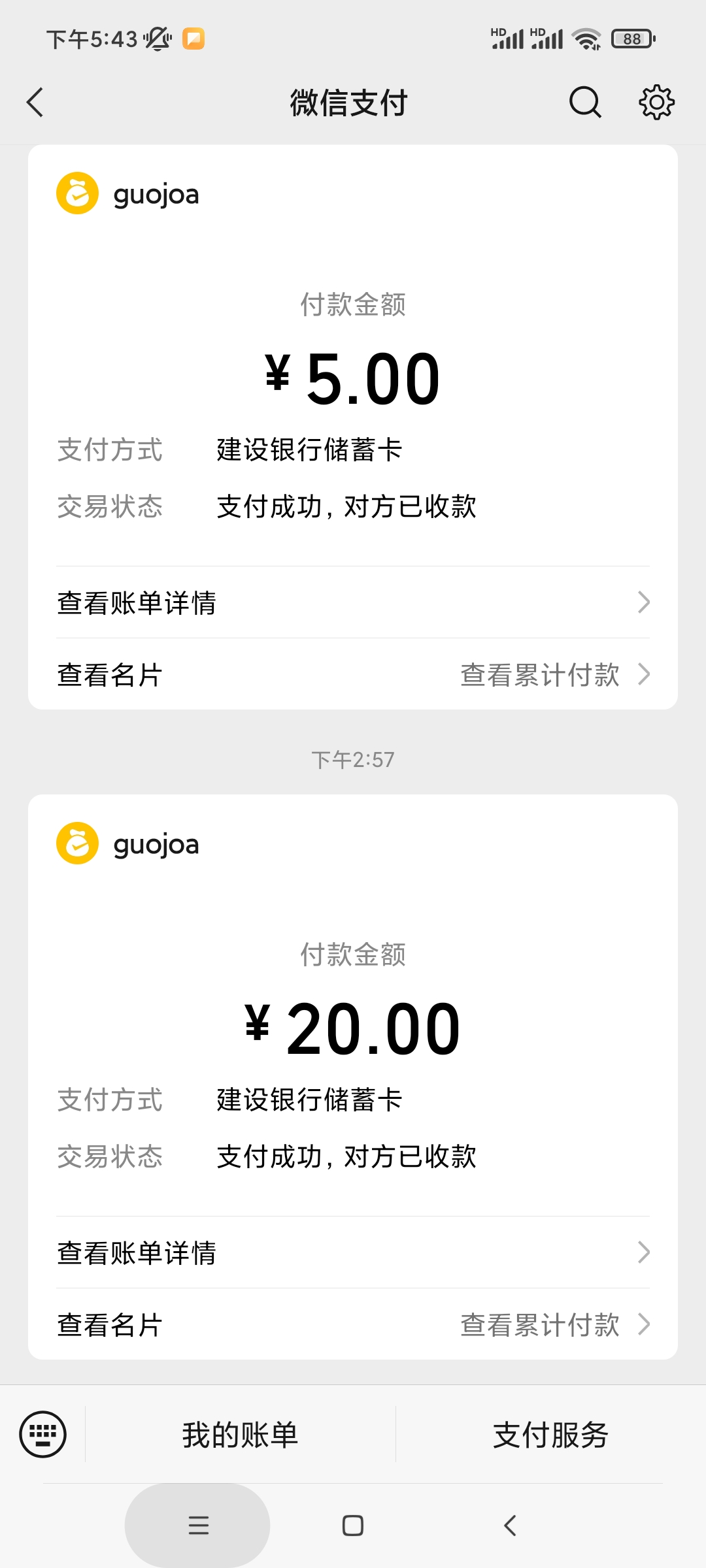
Task: Open the keyboard input icon at bottom left
Action: [x=41, y=1433]
